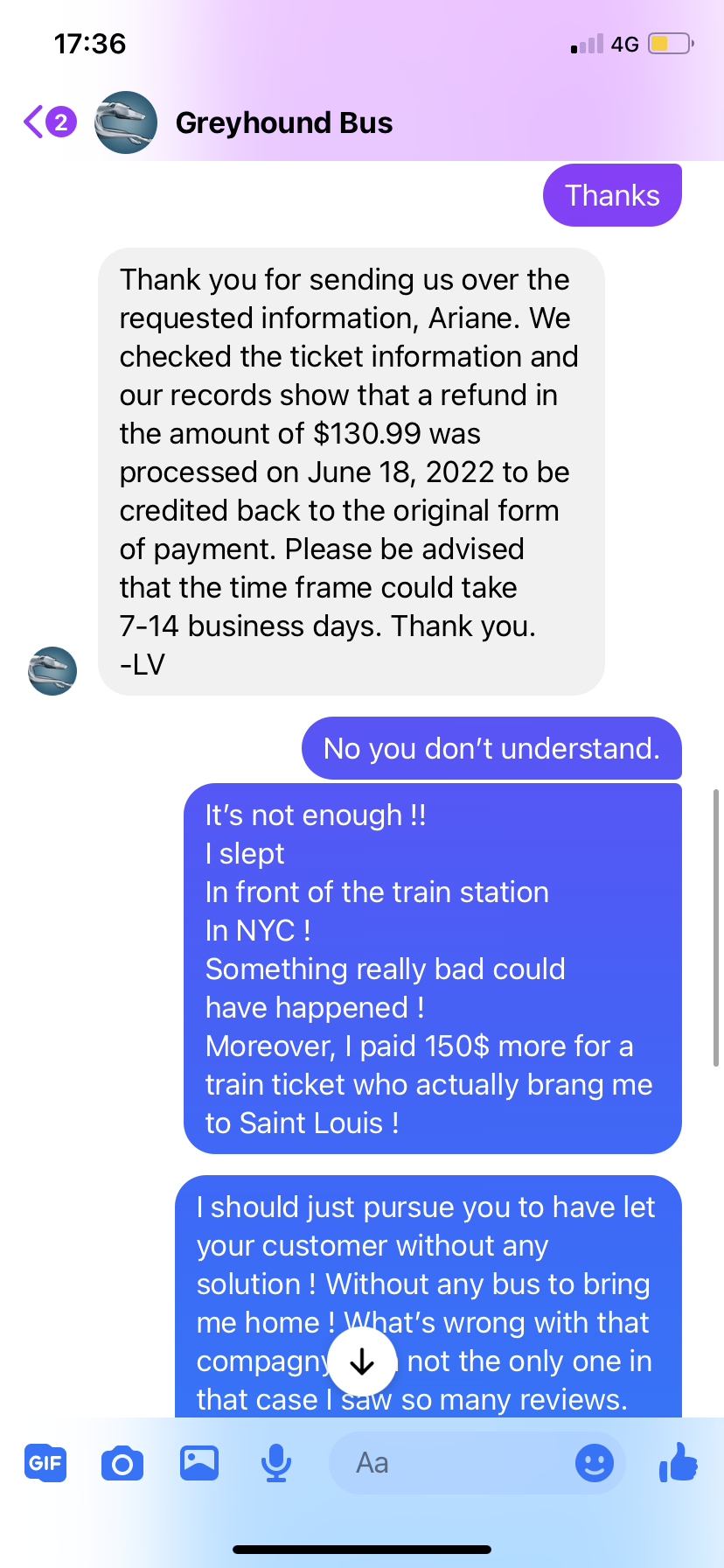724x1568 pixels.
Task: Jump to latest messages with the down arrow
Action: click(x=362, y=1361)
